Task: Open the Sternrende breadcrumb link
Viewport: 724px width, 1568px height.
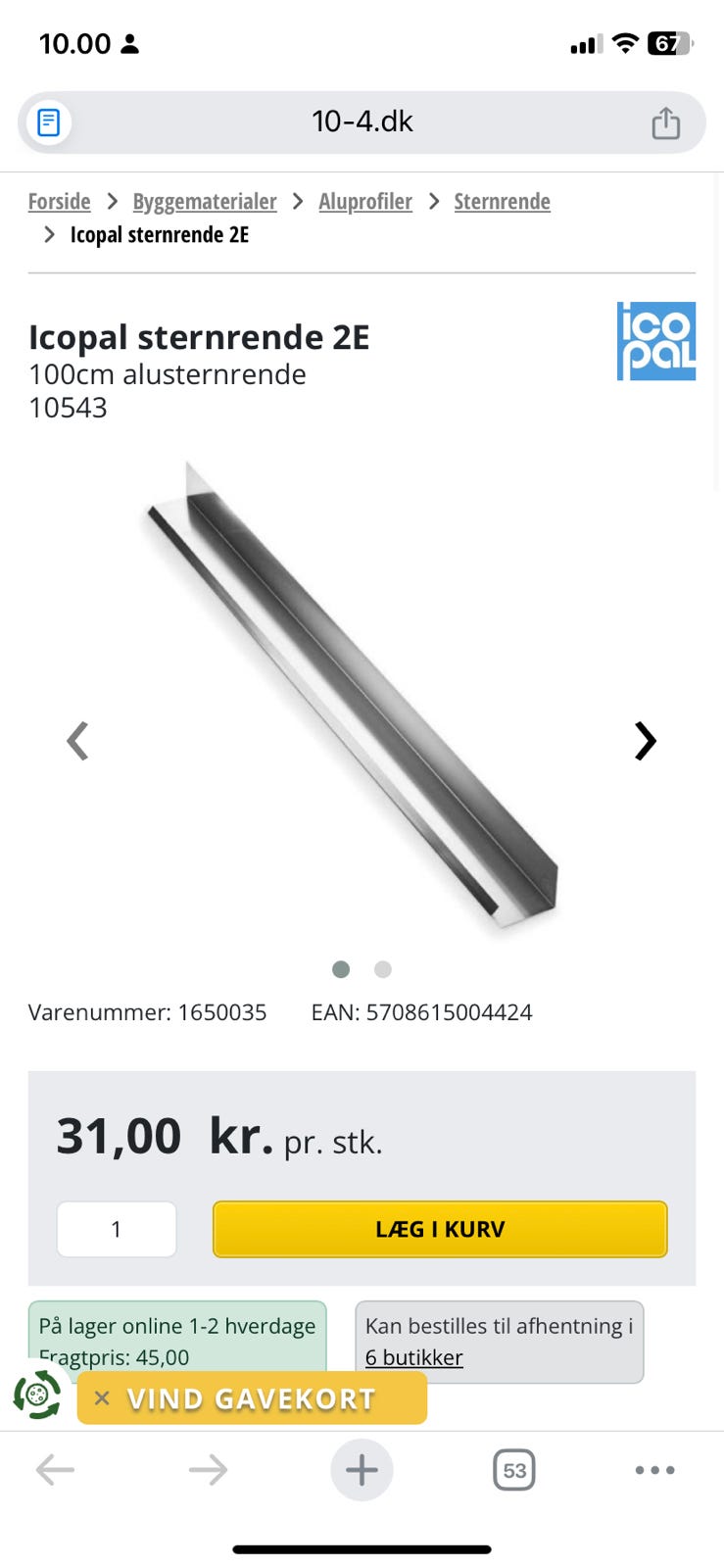Action: [x=502, y=201]
